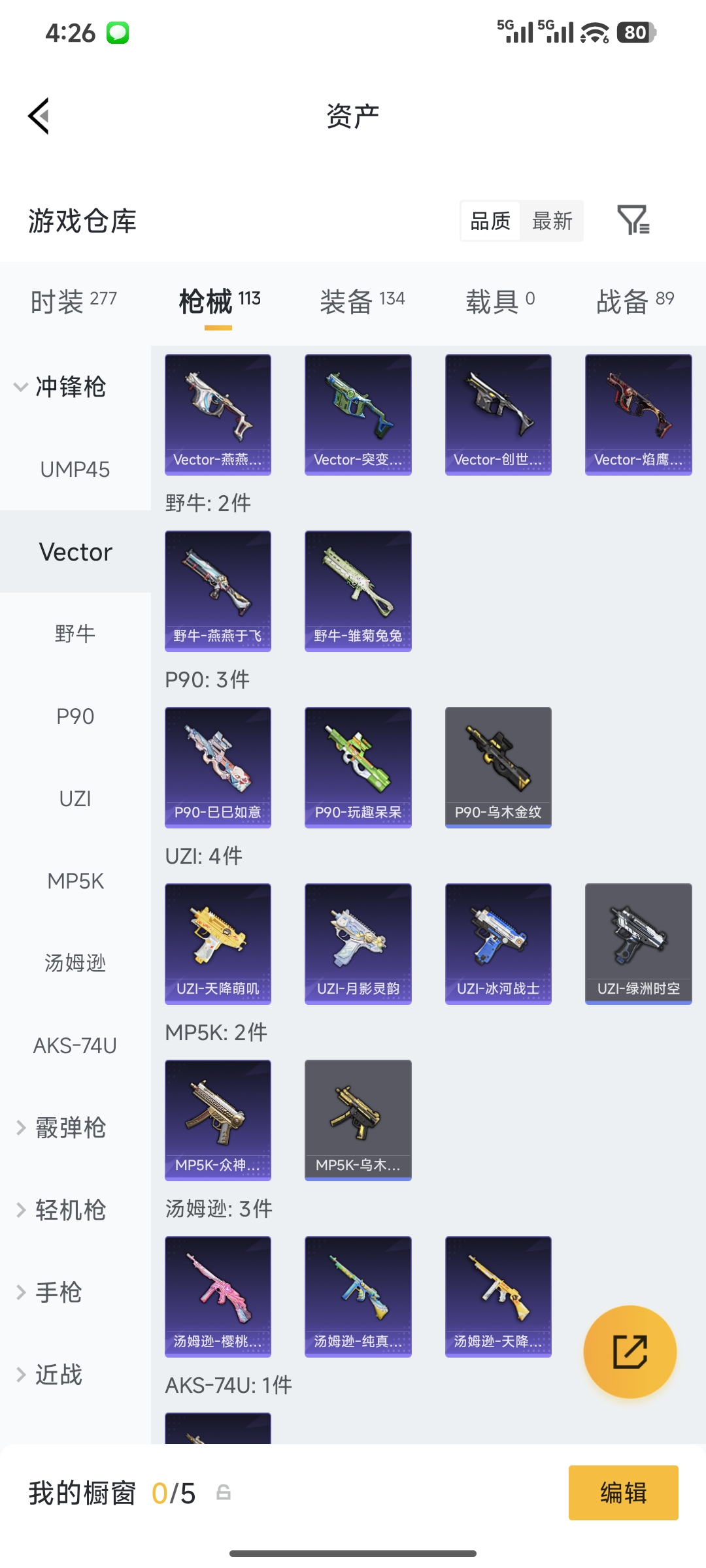The image size is (706, 1568).
Task: Open the UZI-天降萌叽 item
Action: [218, 943]
